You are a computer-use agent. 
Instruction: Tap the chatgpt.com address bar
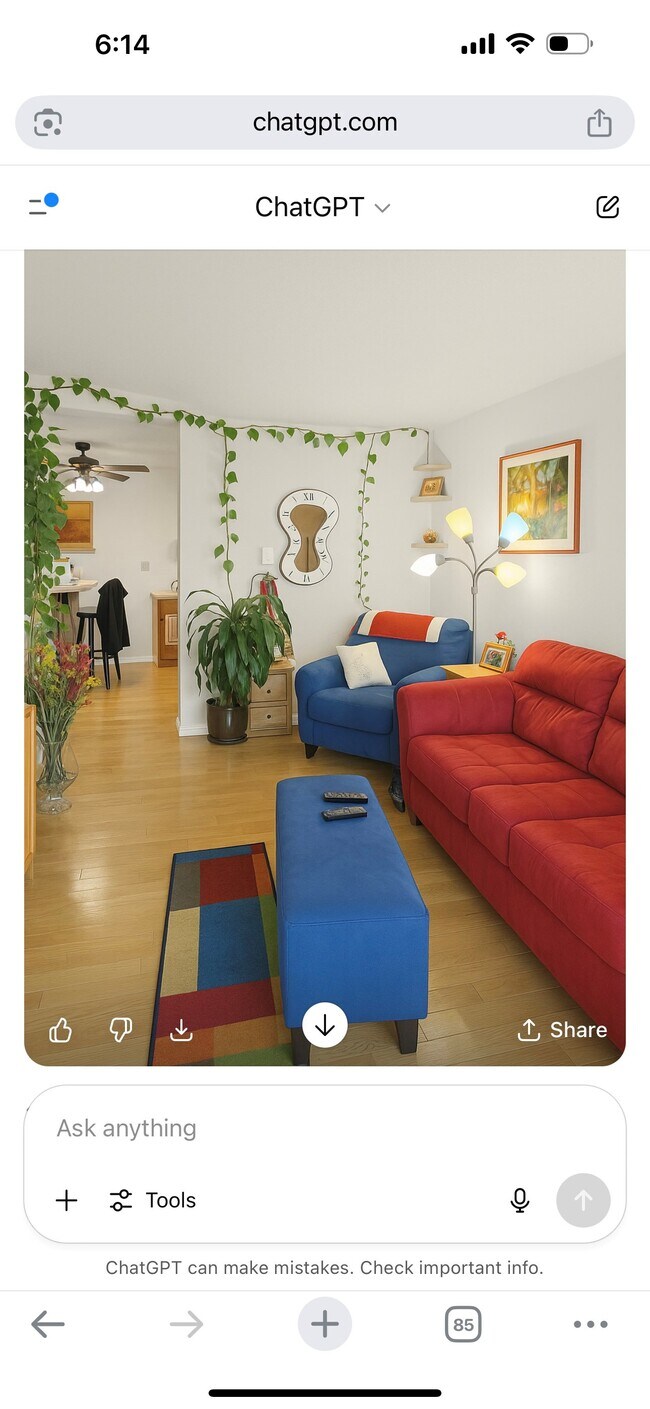click(x=324, y=123)
